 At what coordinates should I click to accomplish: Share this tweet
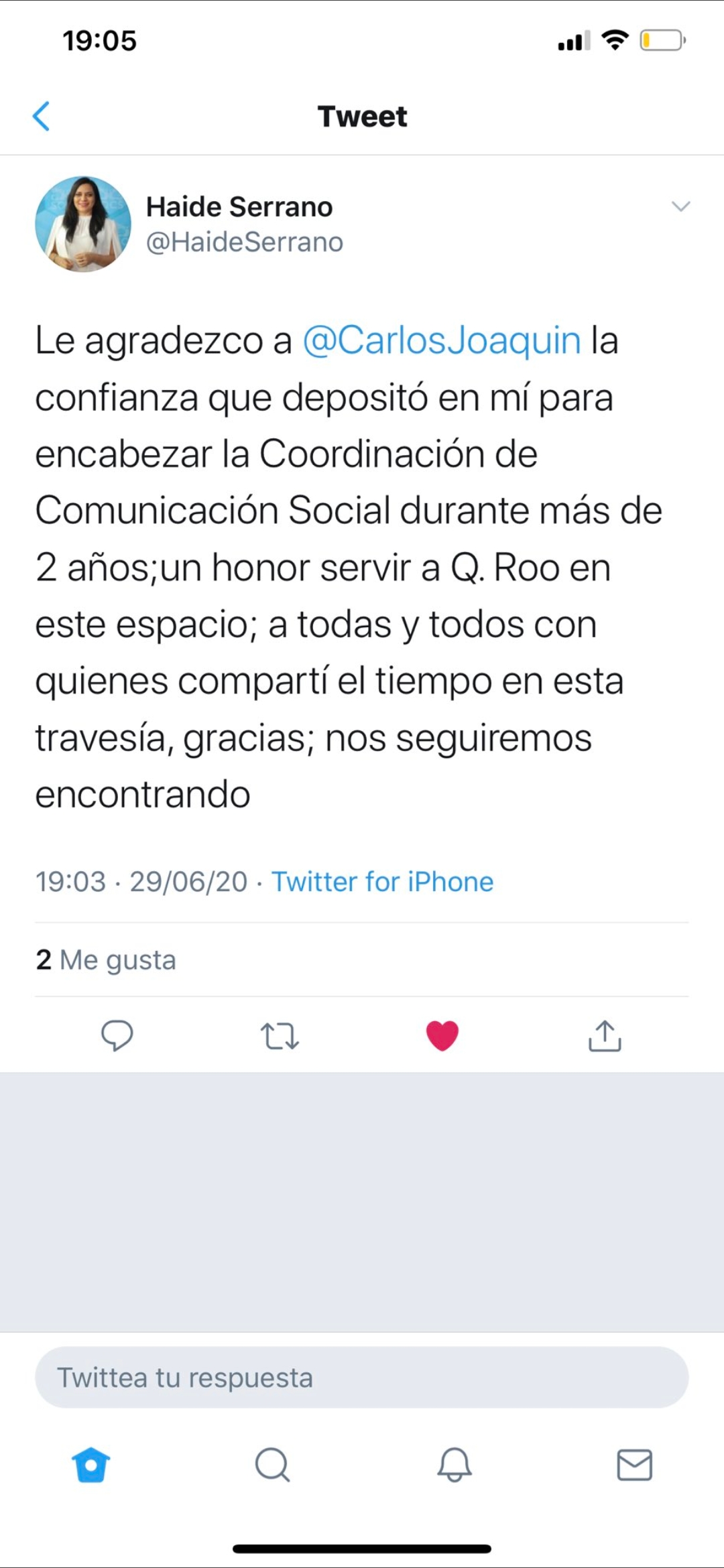pyautogui.click(x=605, y=1035)
